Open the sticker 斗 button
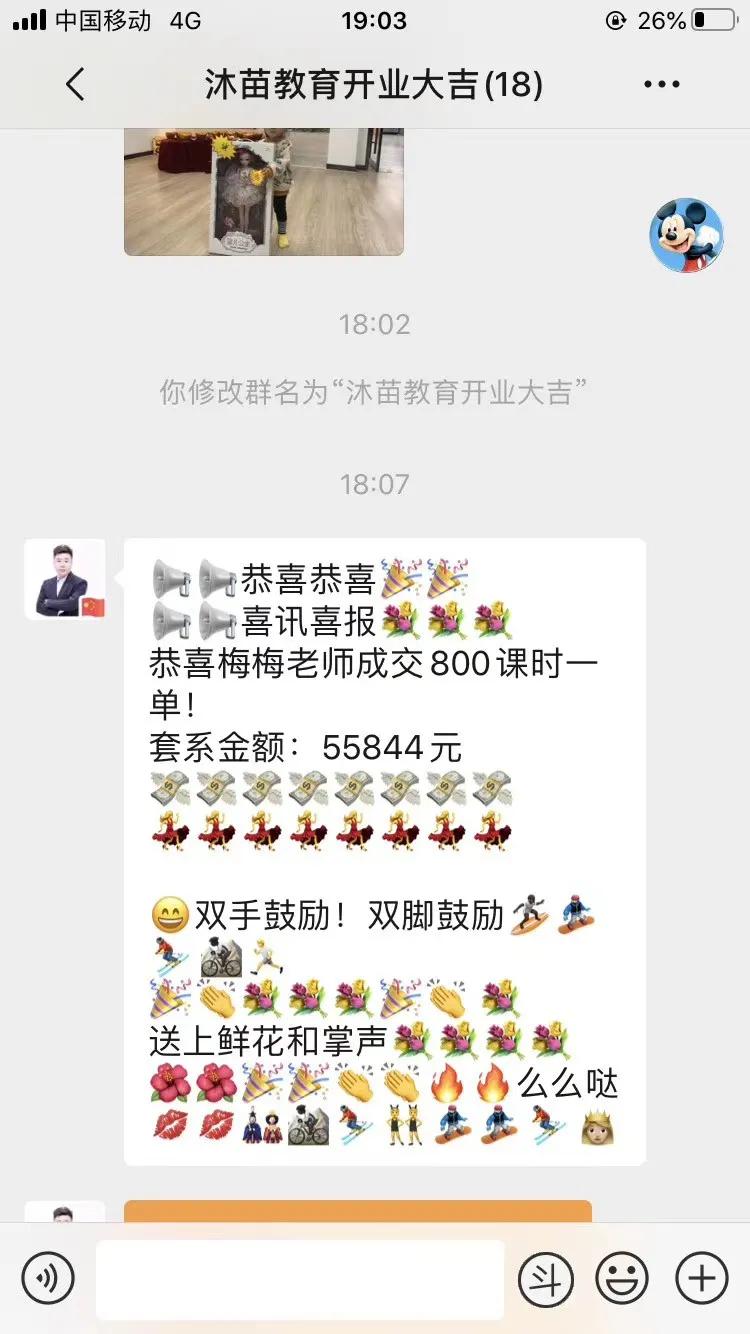 (x=545, y=1278)
